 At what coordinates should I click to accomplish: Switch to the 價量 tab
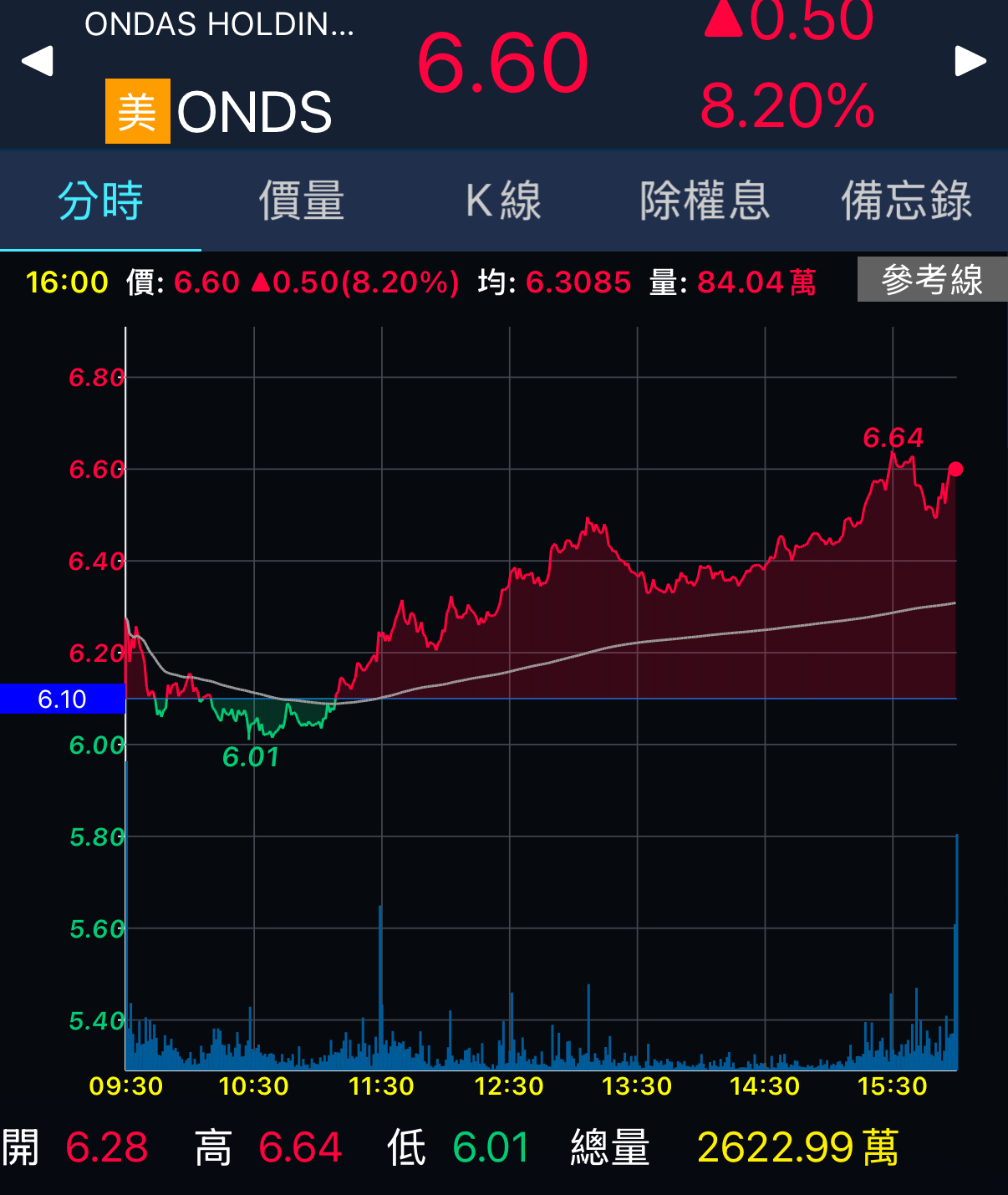pos(302,201)
